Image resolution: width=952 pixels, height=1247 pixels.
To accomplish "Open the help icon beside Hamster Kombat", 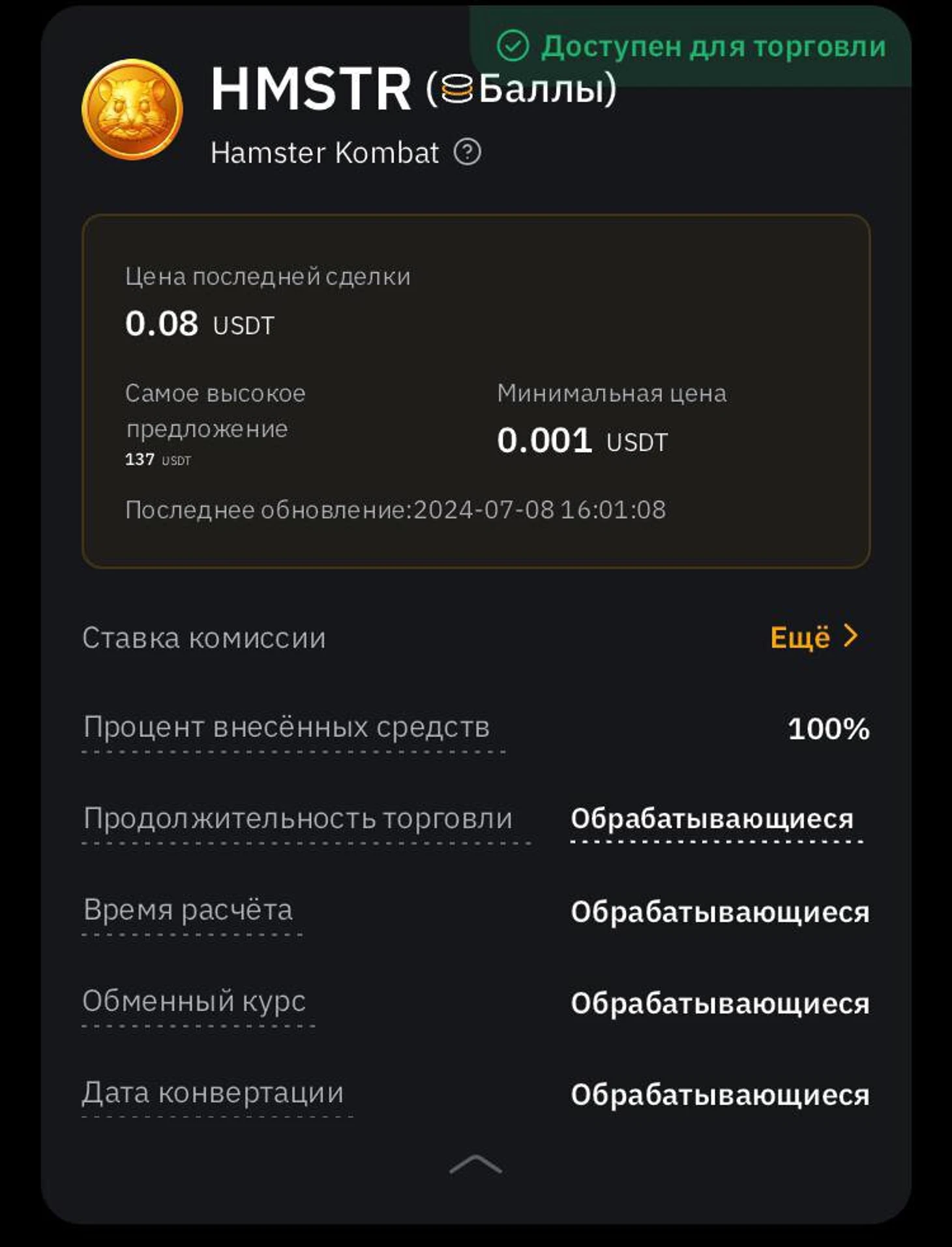I will point(468,153).
